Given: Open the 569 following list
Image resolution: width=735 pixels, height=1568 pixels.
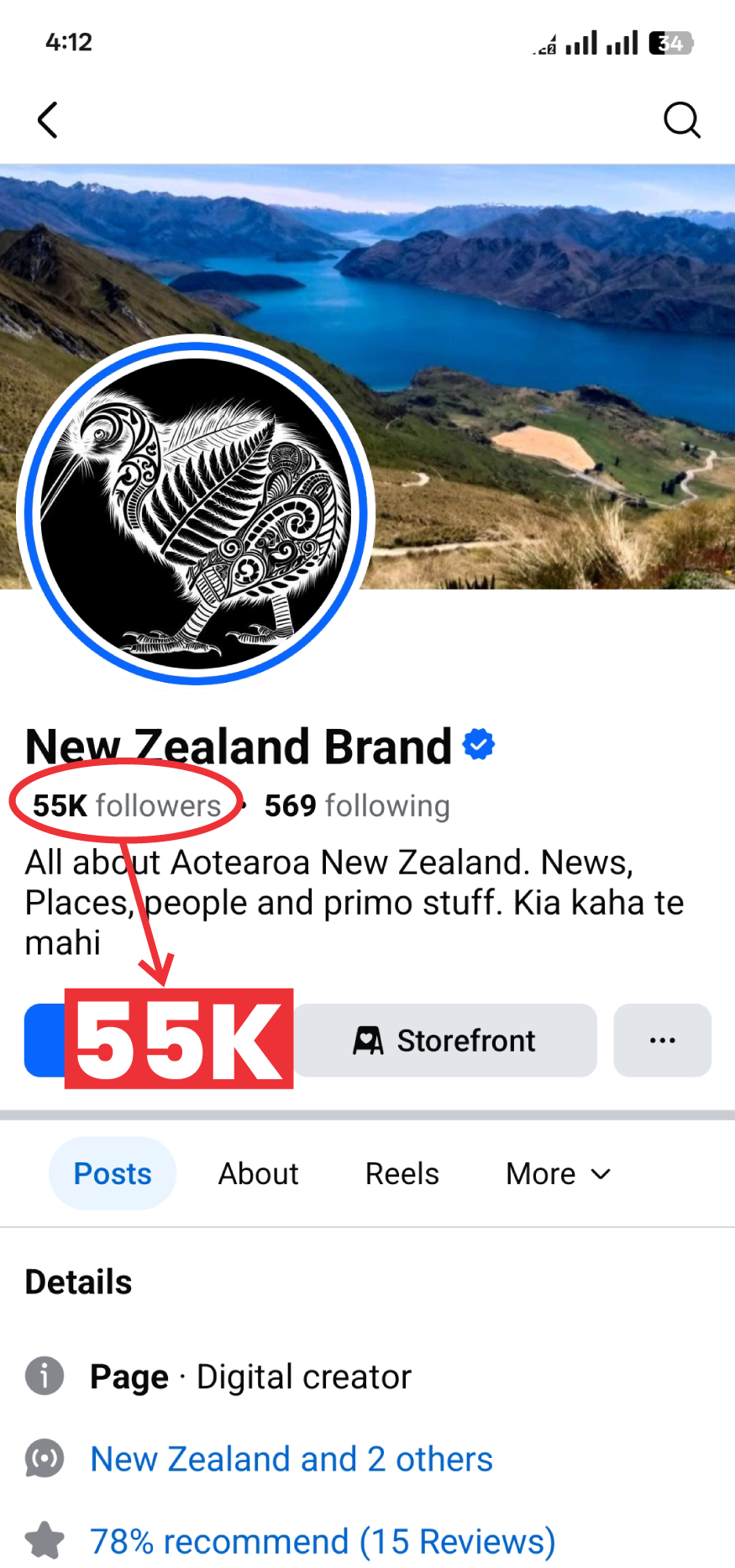Looking at the screenshot, I should point(357,805).
